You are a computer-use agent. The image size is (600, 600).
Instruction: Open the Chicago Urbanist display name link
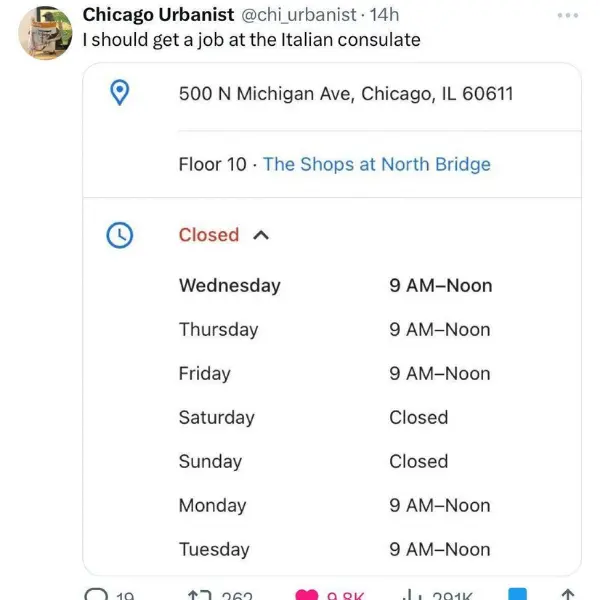[158, 14]
